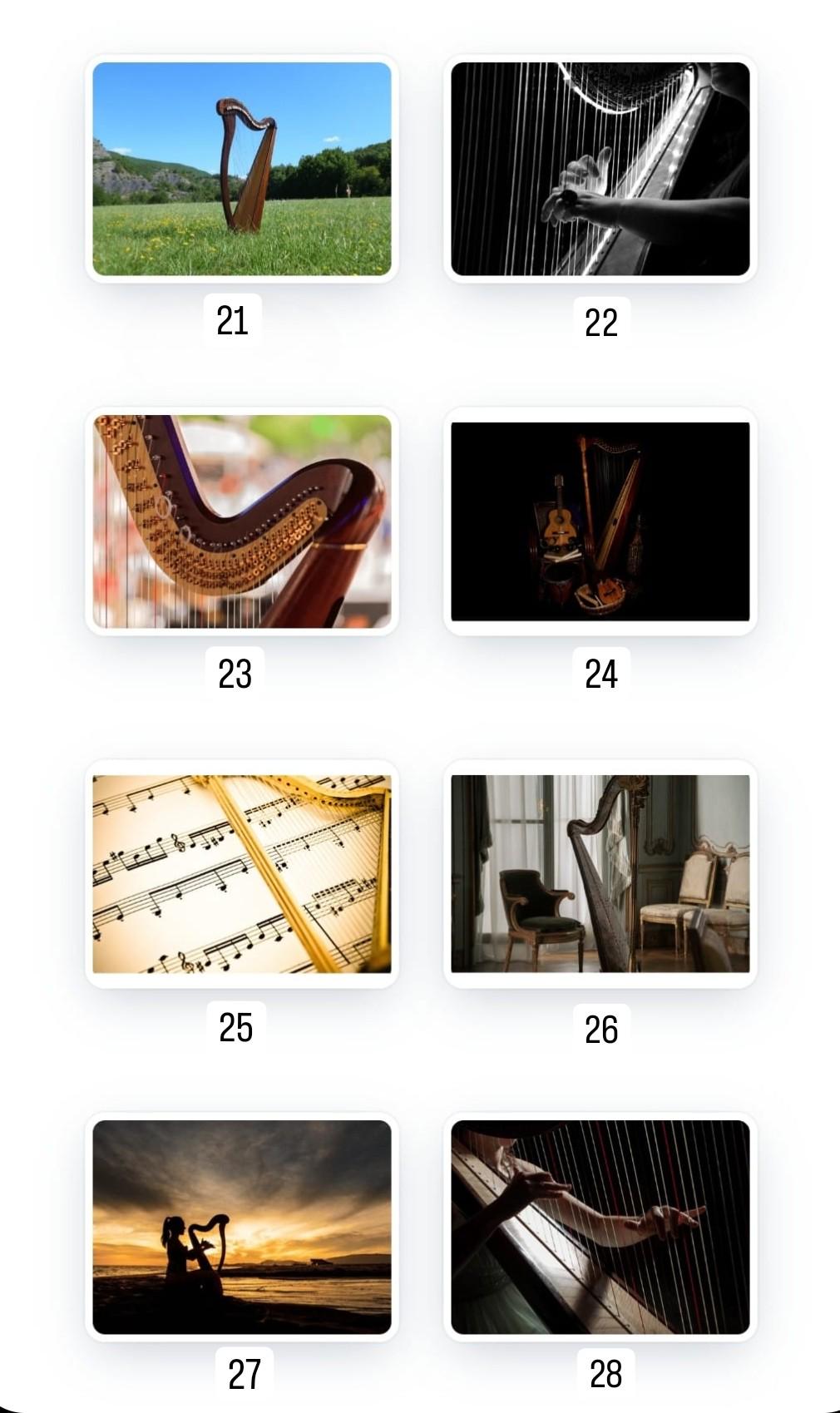This screenshot has width=840, height=1413.
Task: Open sheet music harp image 25
Action: click(x=241, y=874)
